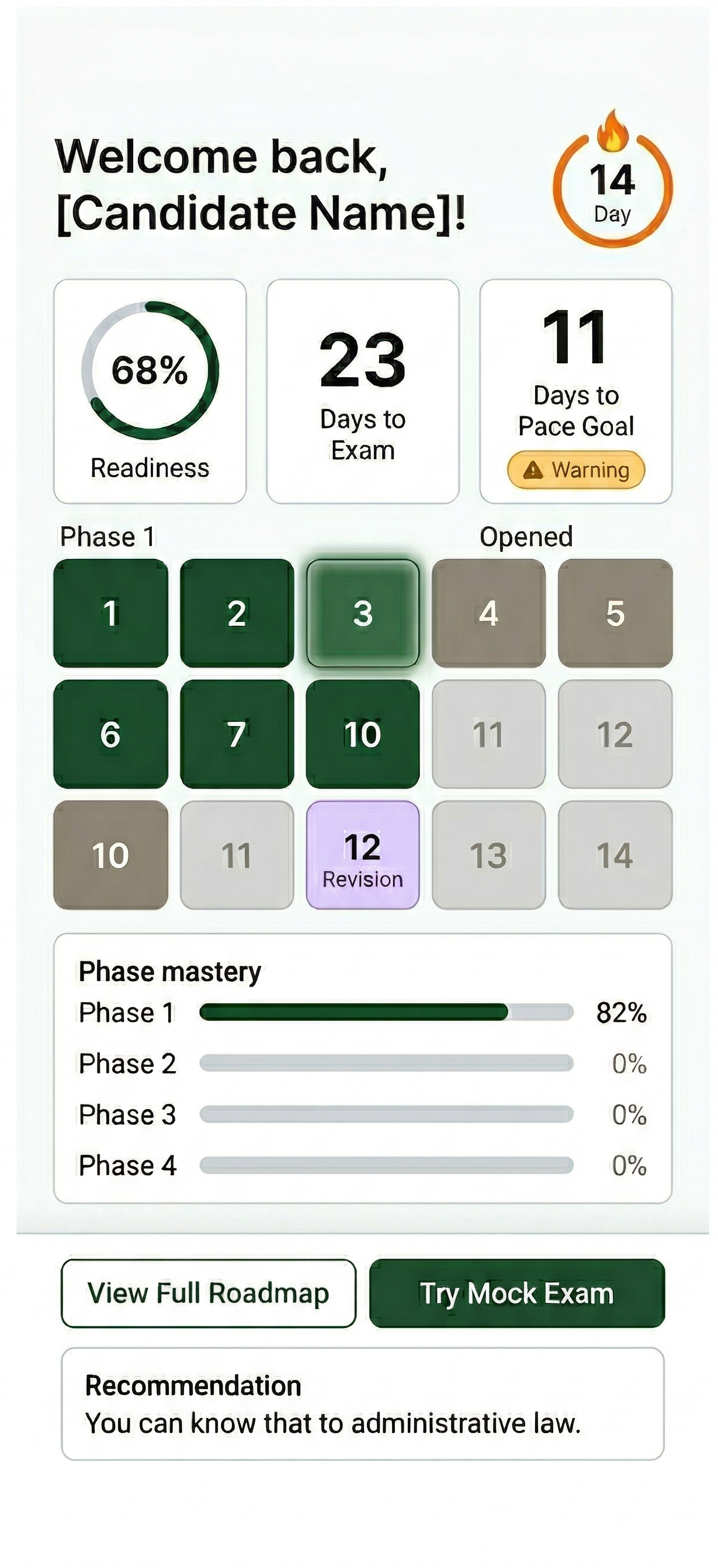Tap the Warning chip on Pace Goal
The image size is (718, 1568).
576,470
